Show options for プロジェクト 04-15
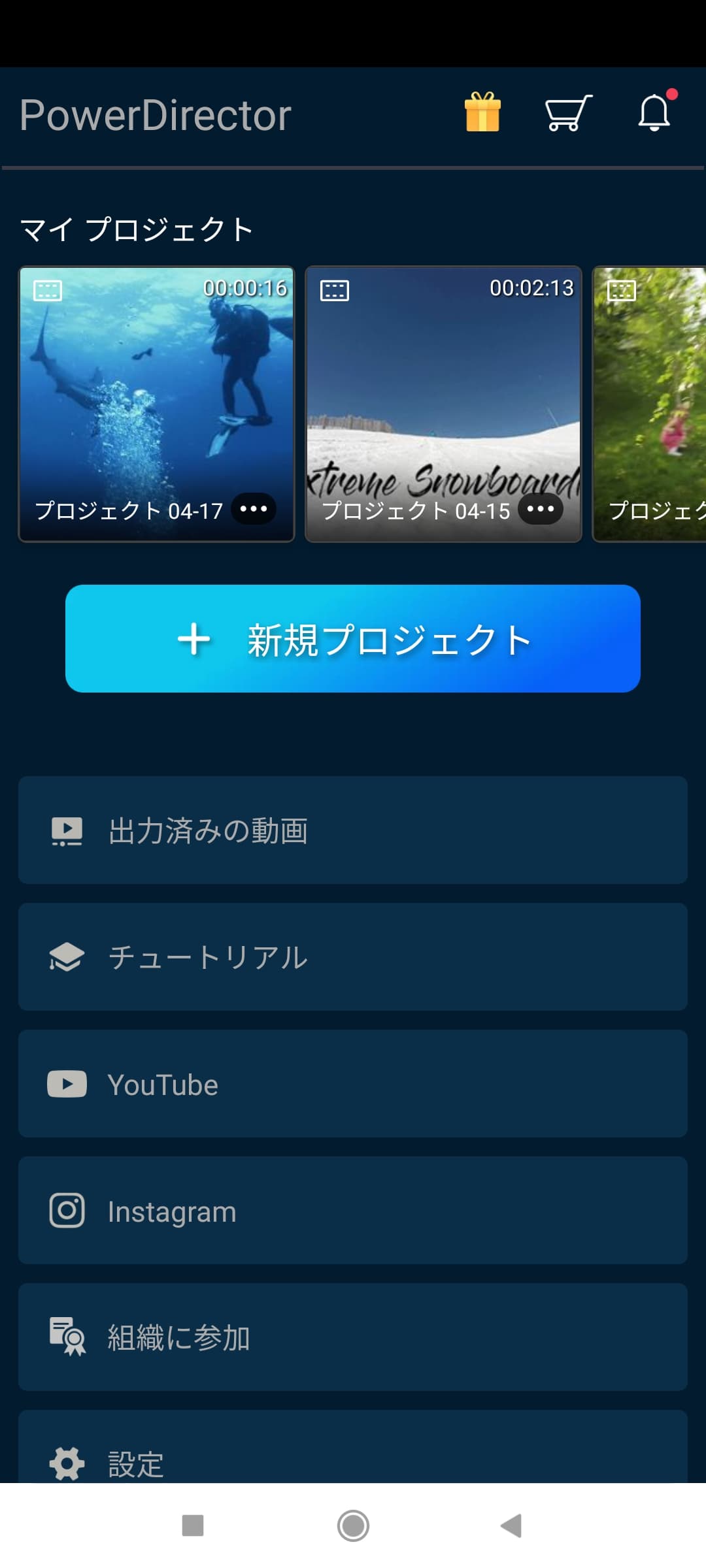The width and height of the screenshot is (706, 1568). [541, 509]
